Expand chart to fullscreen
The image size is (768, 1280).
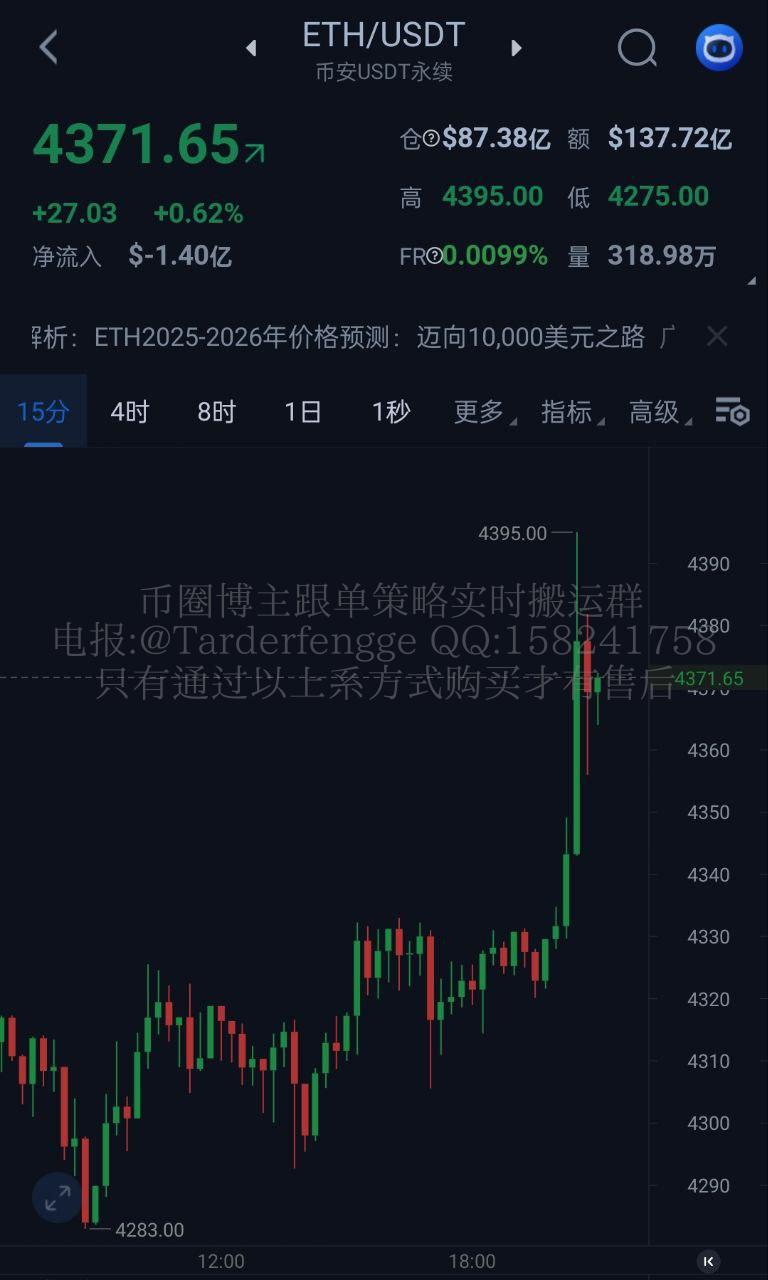coord(58,1197)
